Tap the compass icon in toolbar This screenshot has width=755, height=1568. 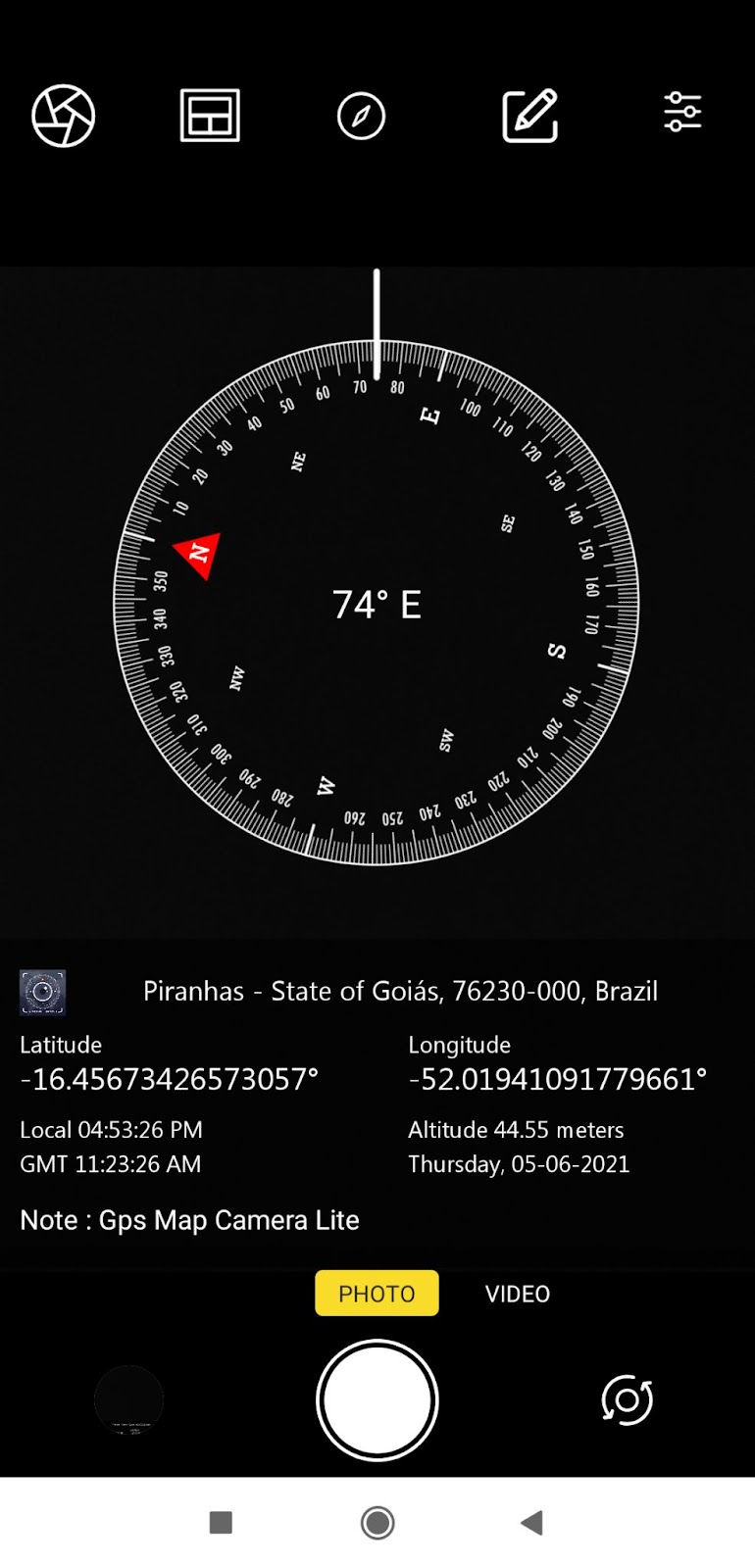tap(361, 116)
